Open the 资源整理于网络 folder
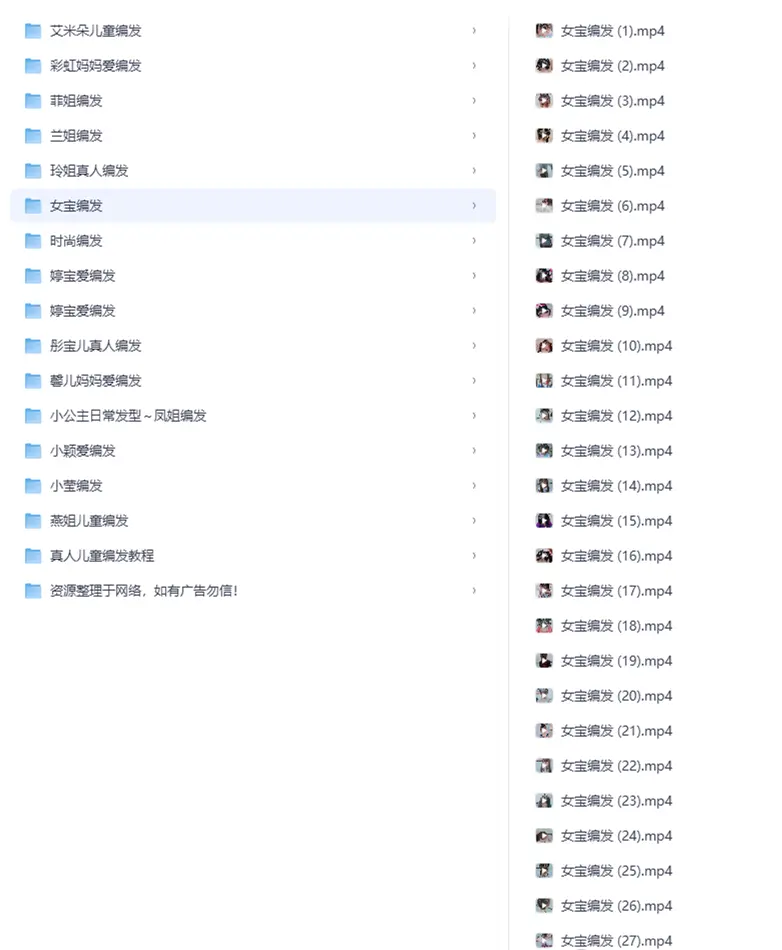 (x=144, y=591)
